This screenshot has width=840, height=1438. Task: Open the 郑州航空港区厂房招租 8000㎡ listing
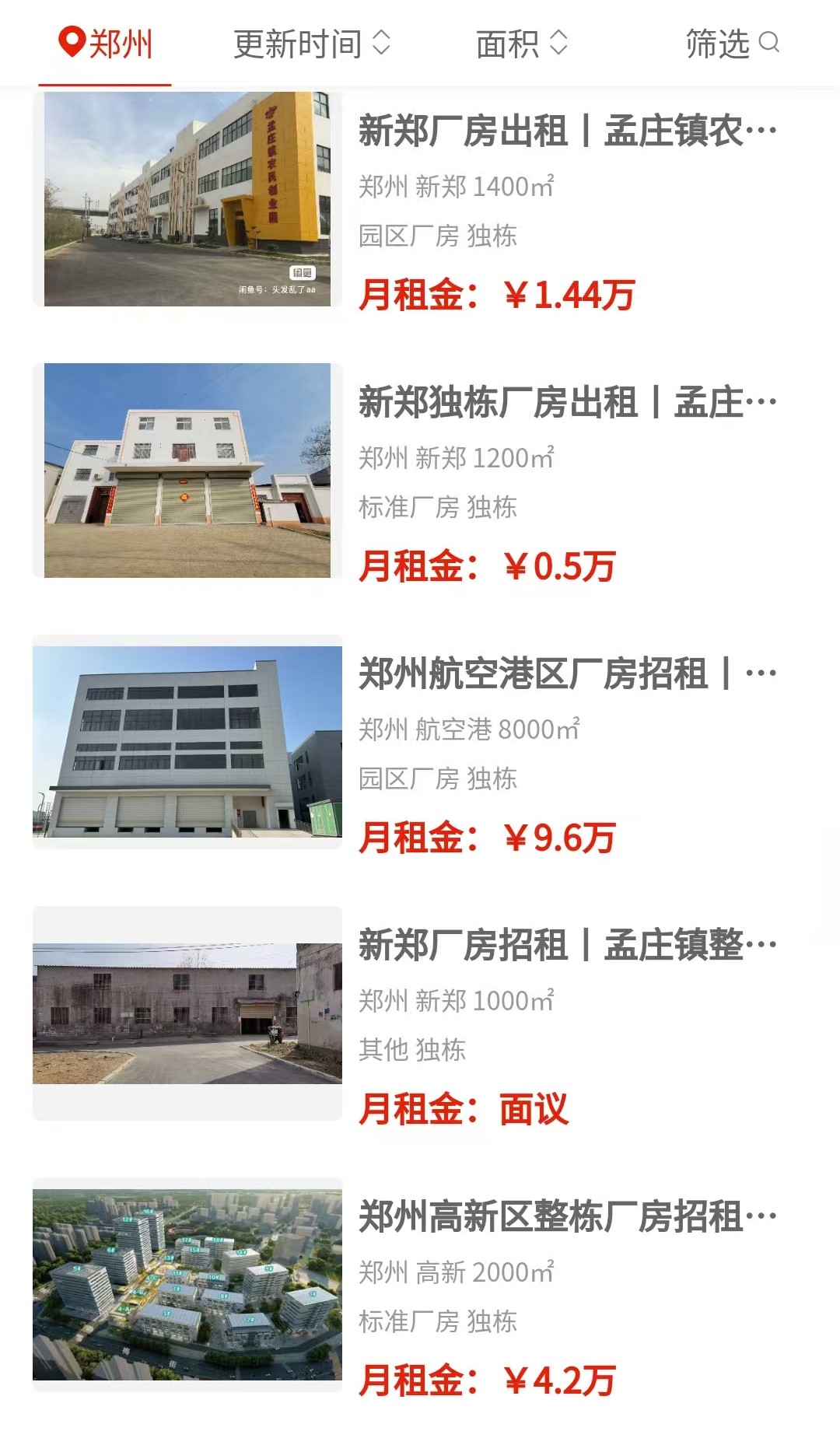click(x=566, y=674)
